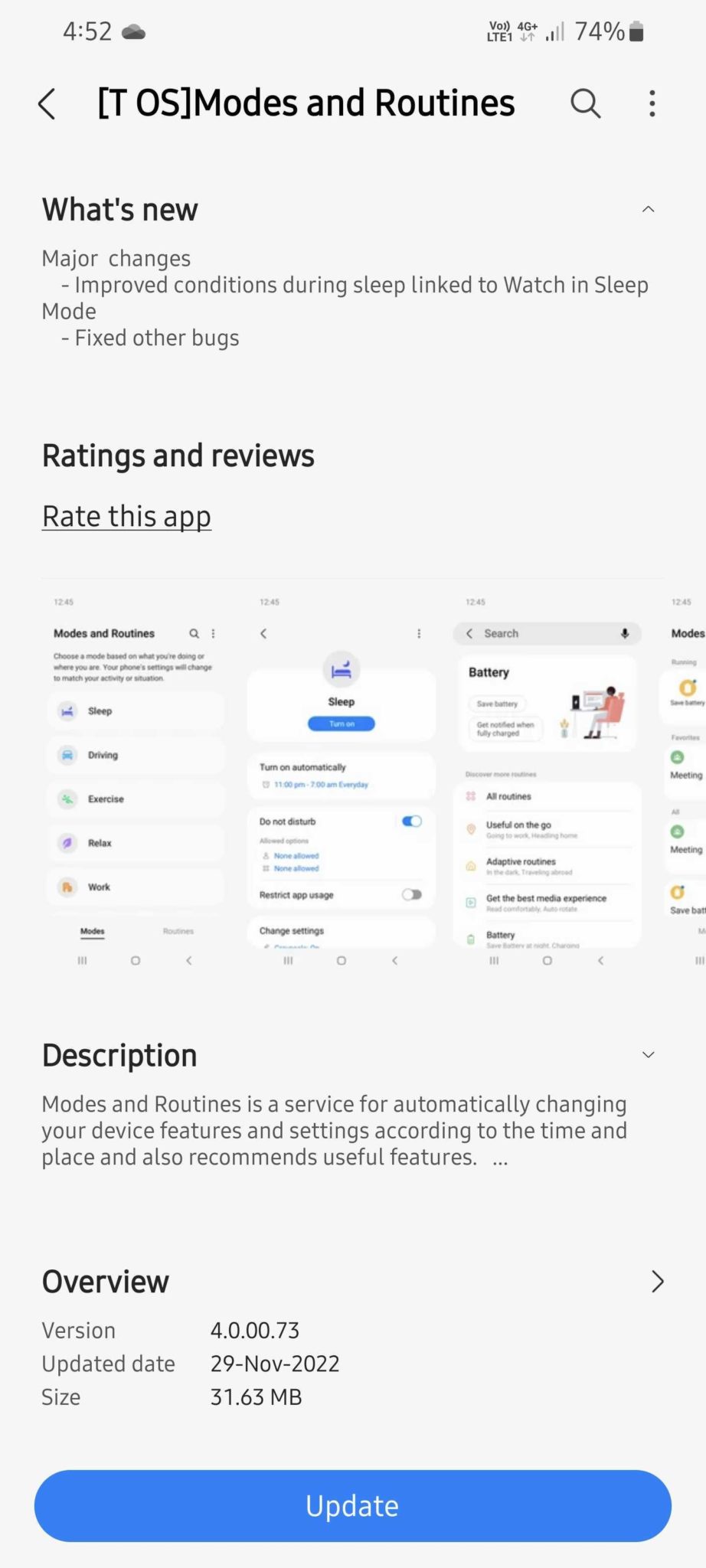Open the Battery routines screenshot preview
The width and height of the screenshot is (706, 1568).
(547, 781)
